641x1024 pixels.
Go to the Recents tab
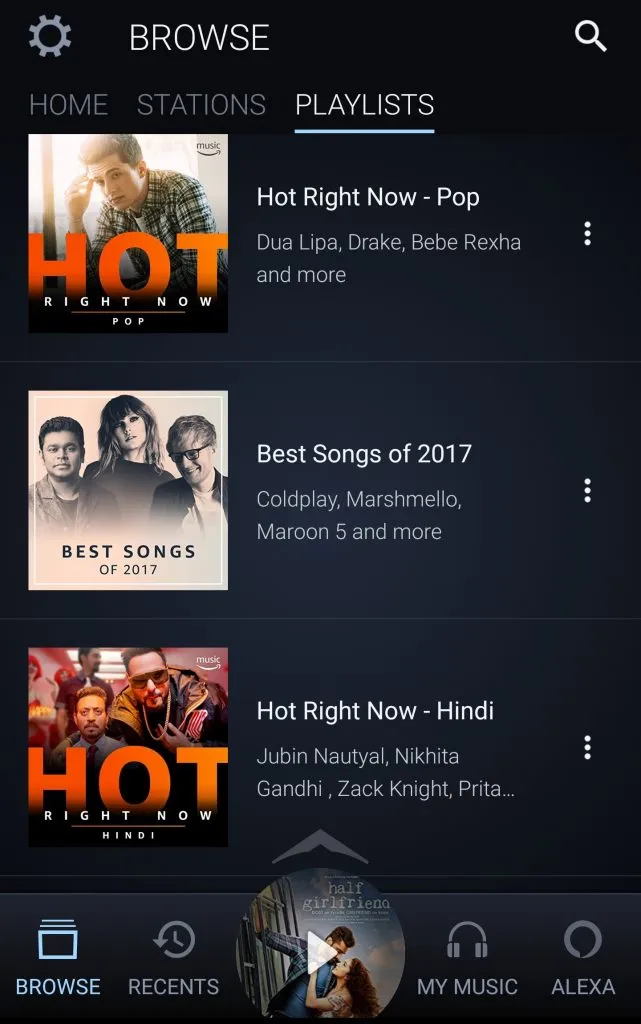click(x=173, y=959)
